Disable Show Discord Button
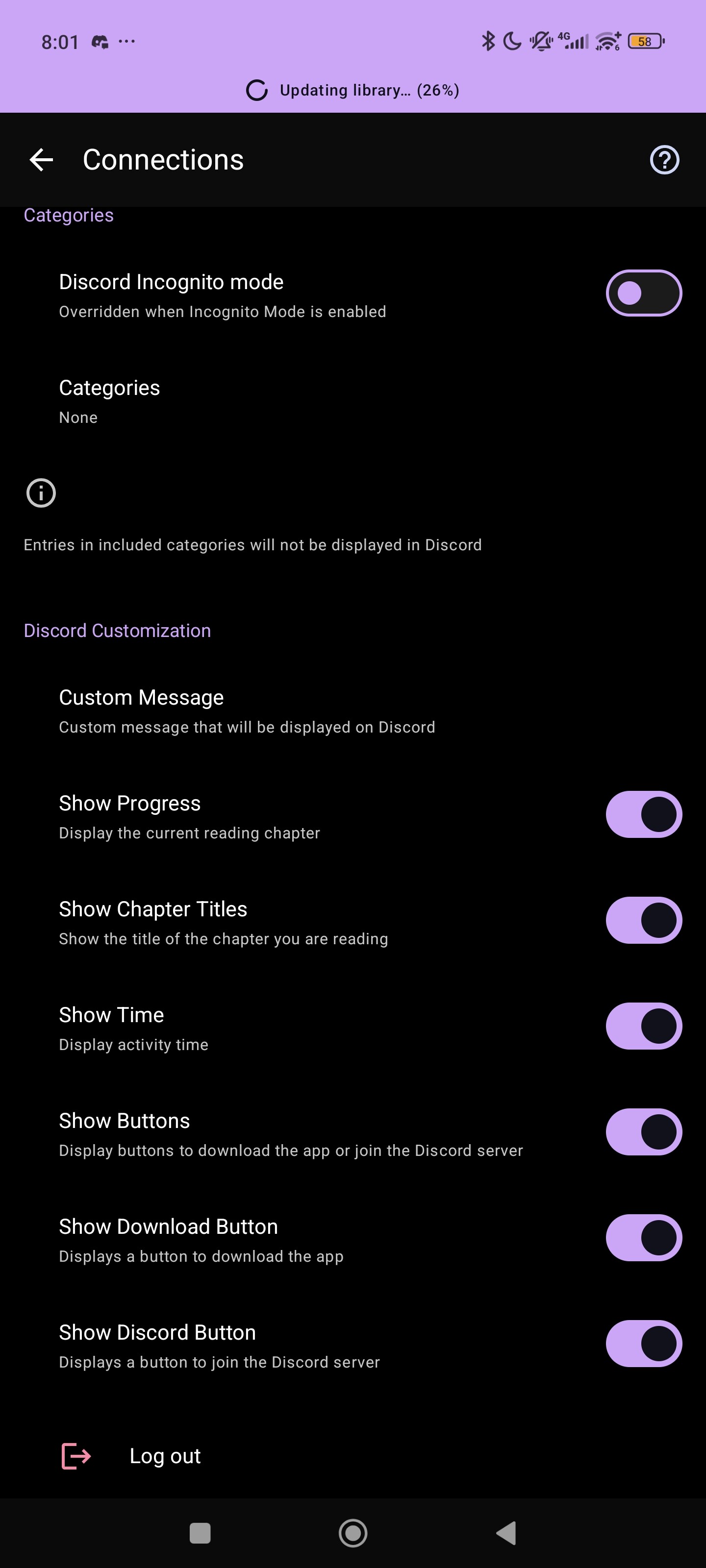Screen dimensions: 706x1568 [x=643, y=1344]
